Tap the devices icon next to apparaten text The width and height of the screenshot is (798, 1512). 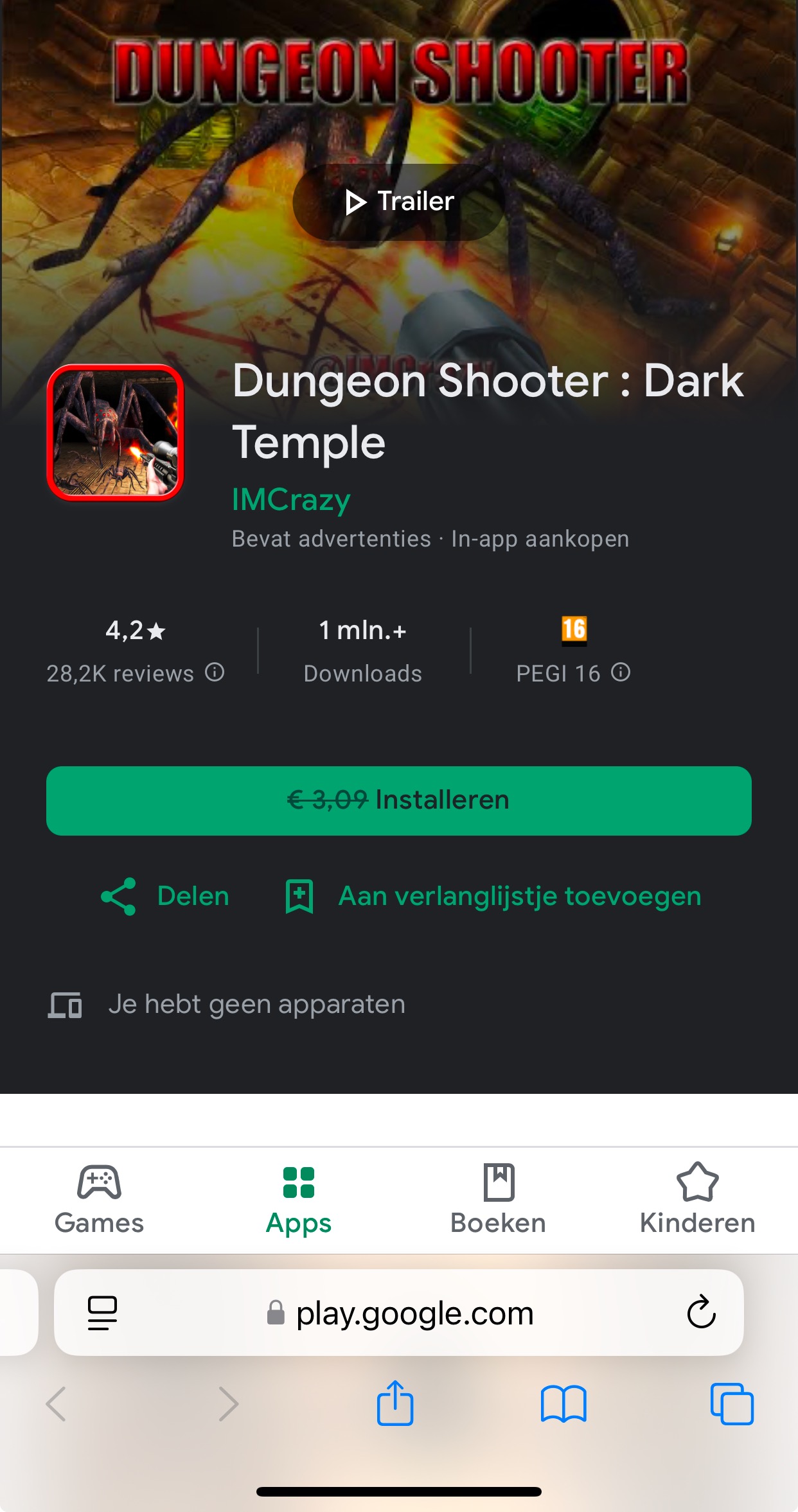(64, 1005)
